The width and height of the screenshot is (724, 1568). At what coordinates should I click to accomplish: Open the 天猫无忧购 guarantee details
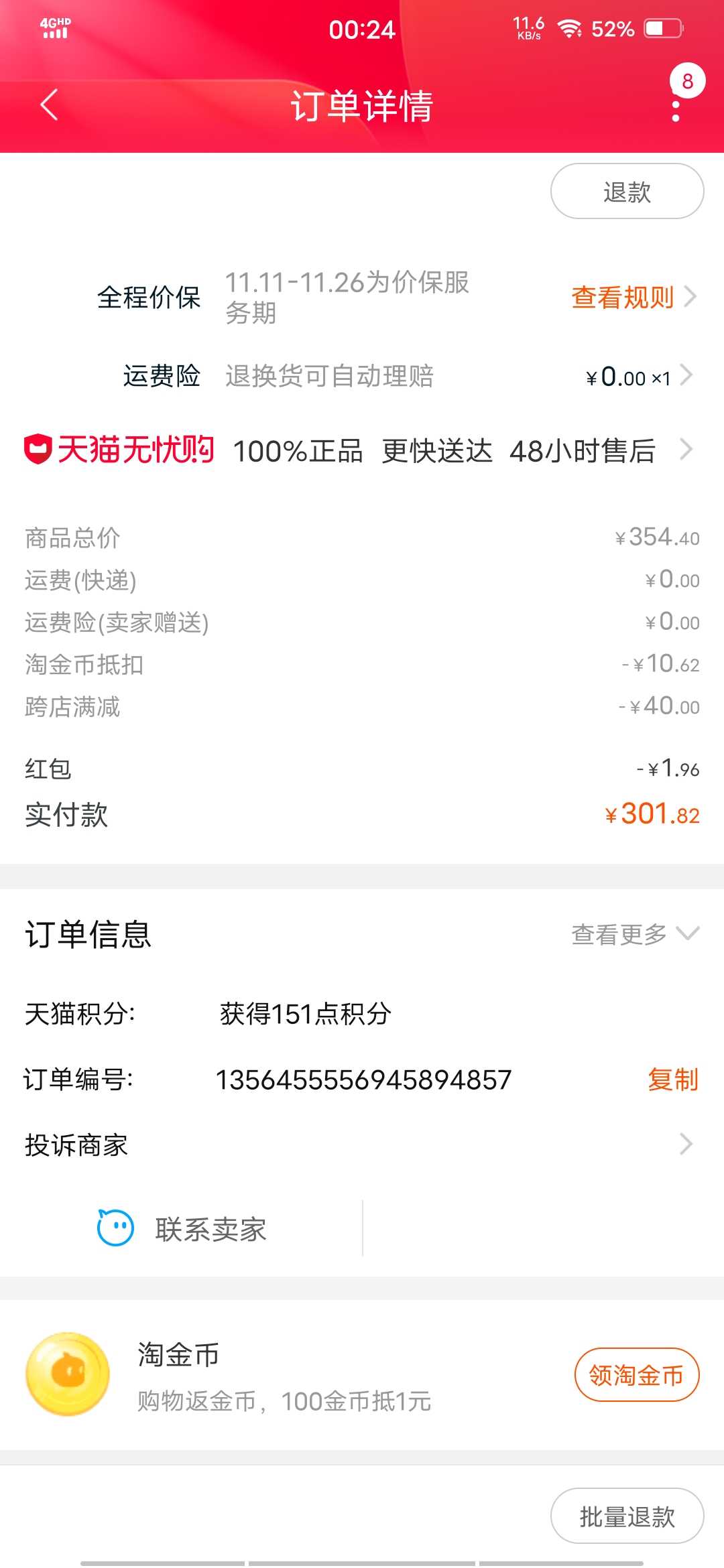tap(362, 450)
